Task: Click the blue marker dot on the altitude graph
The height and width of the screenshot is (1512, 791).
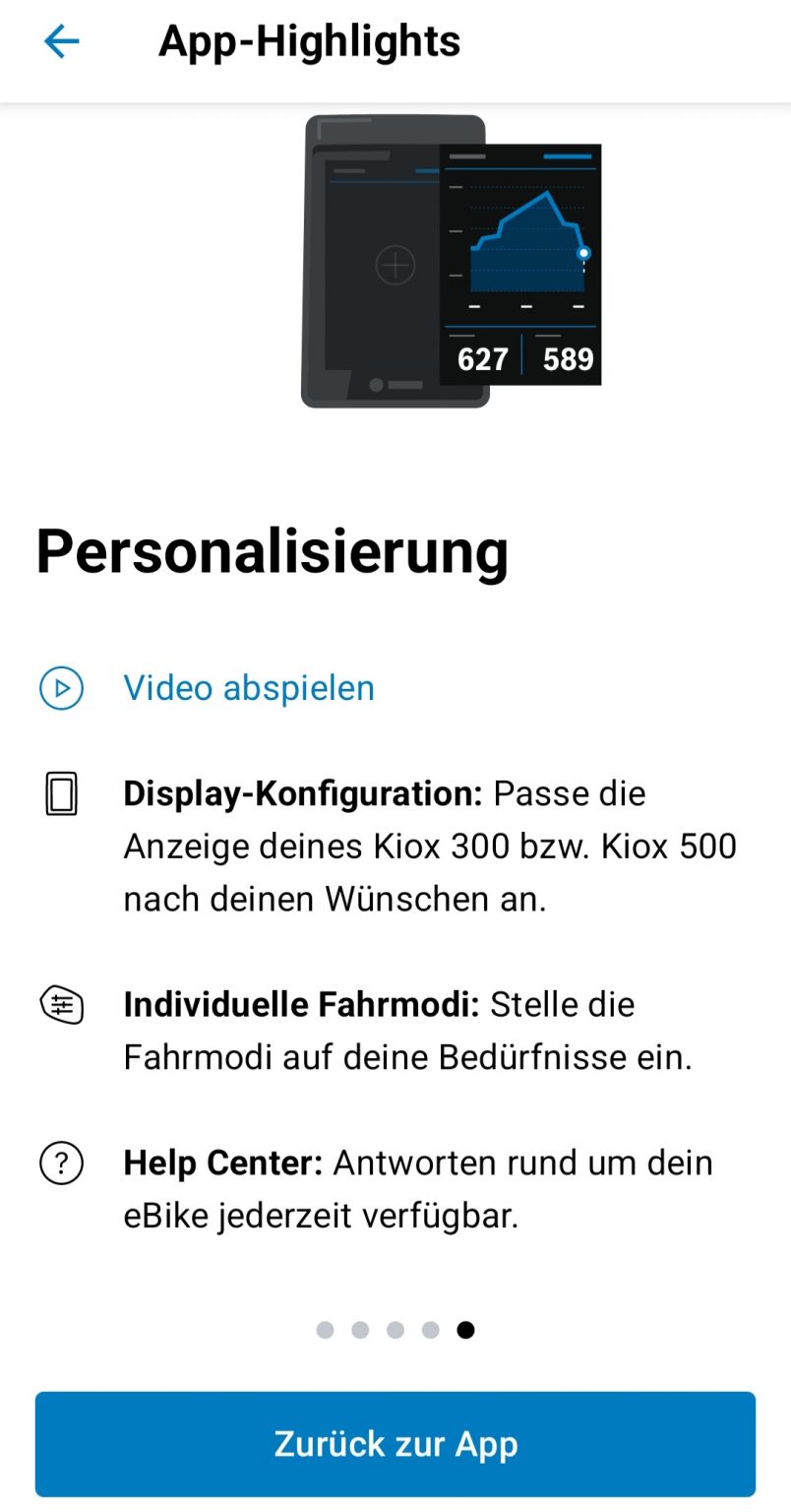Action: click(584, 254)
